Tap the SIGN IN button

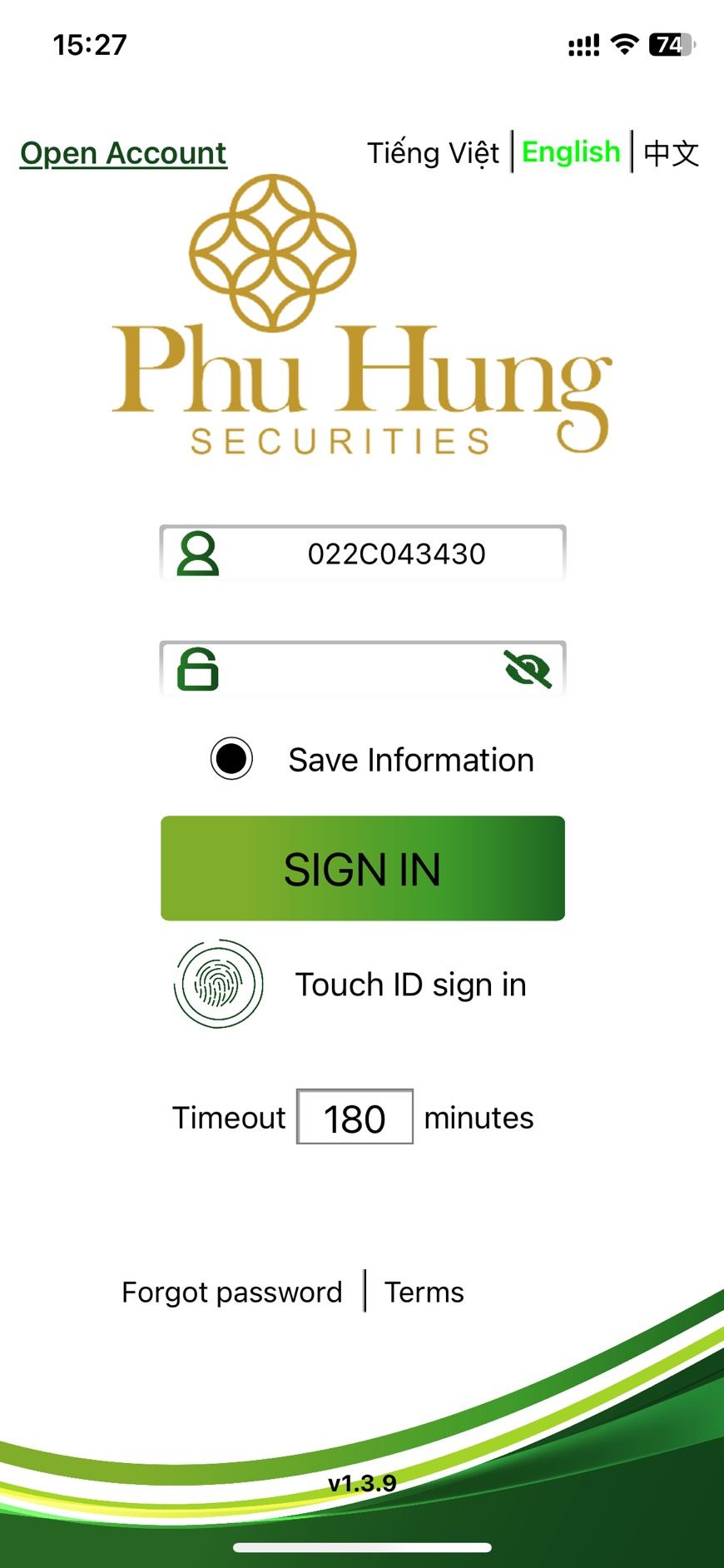[363, 868]
